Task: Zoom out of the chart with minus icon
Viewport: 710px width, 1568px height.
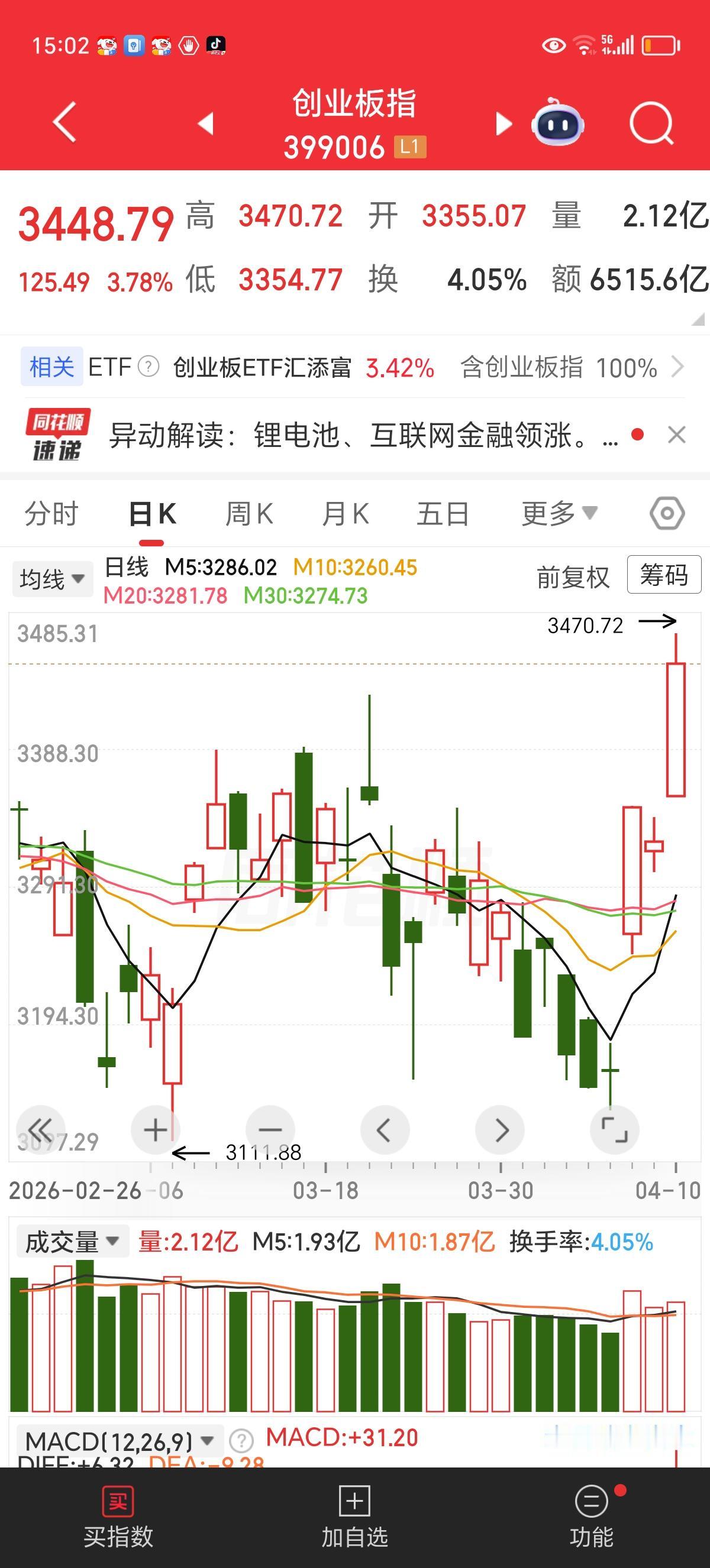Action: click(x=270, y=1130)
